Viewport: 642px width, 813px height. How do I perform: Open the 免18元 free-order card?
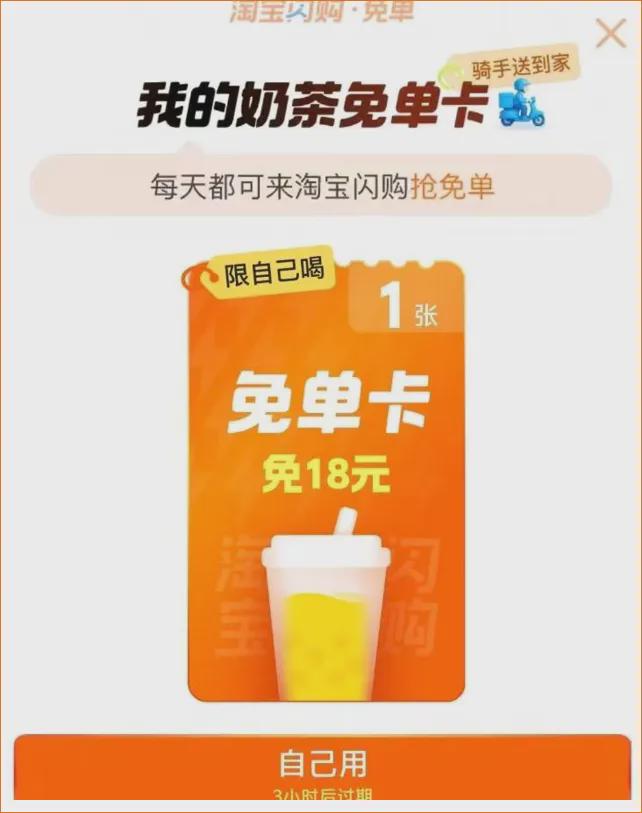(326, 480)
